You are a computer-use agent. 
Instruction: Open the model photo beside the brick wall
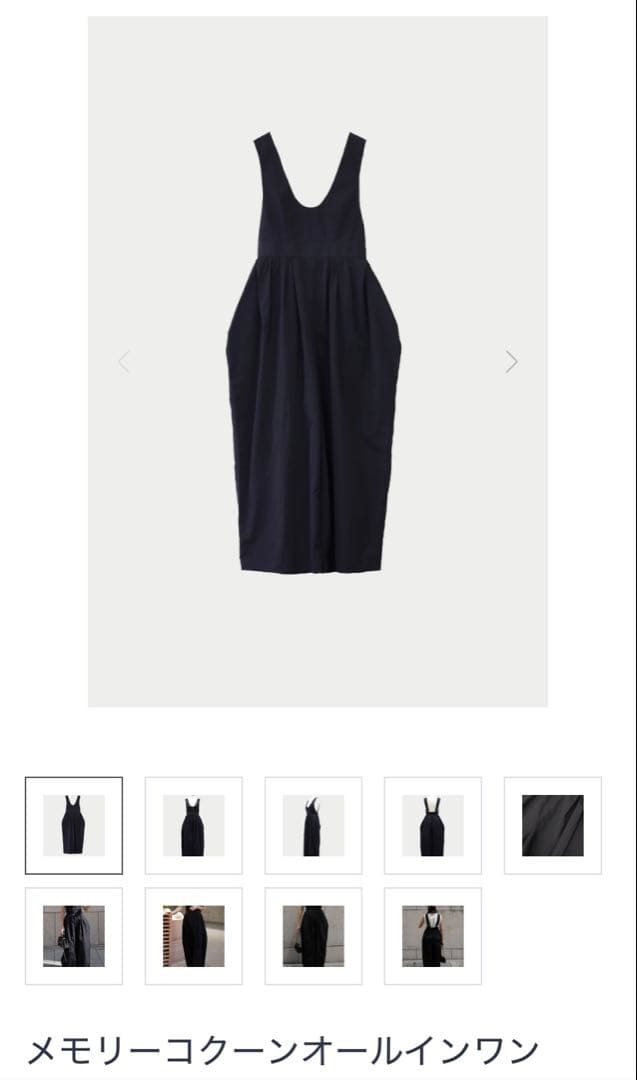click(193, 935)
